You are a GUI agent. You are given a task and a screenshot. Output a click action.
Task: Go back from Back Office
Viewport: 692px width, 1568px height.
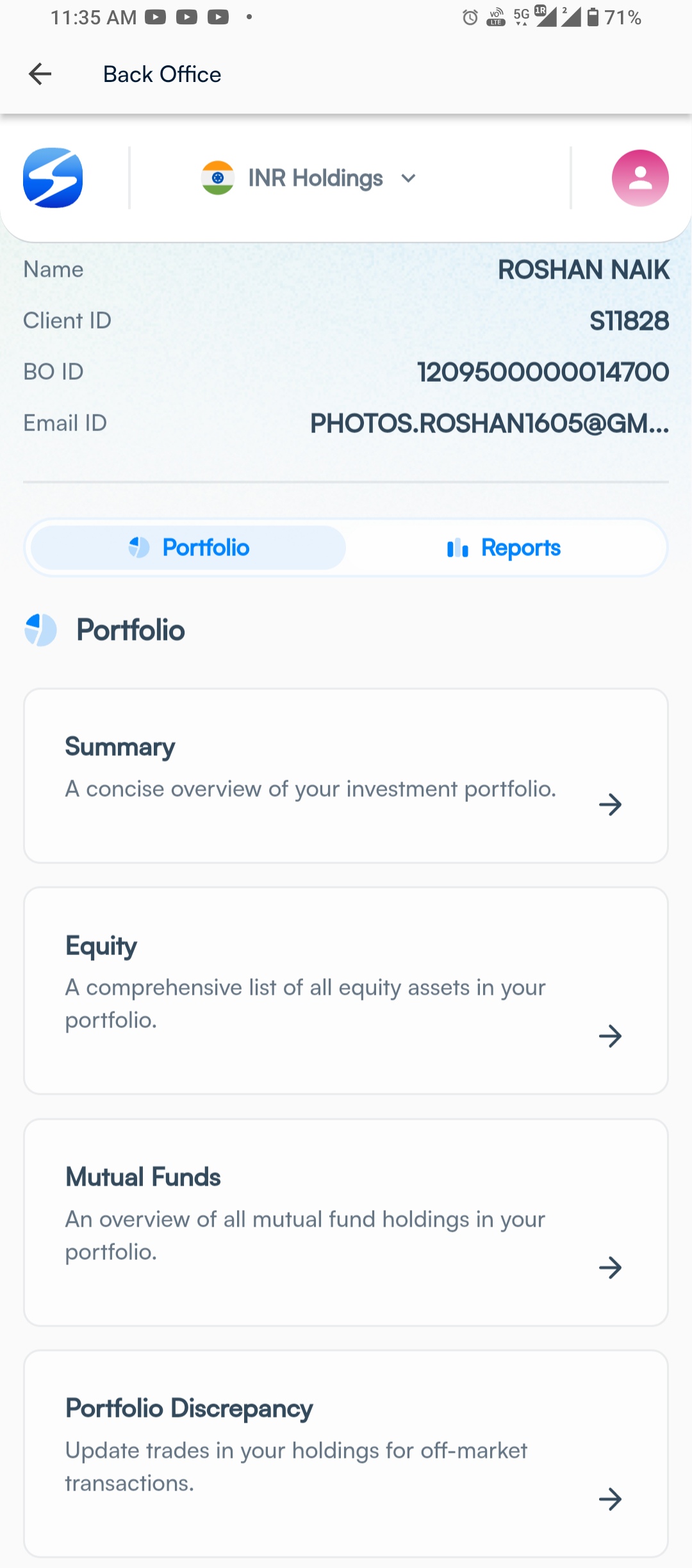40,74
